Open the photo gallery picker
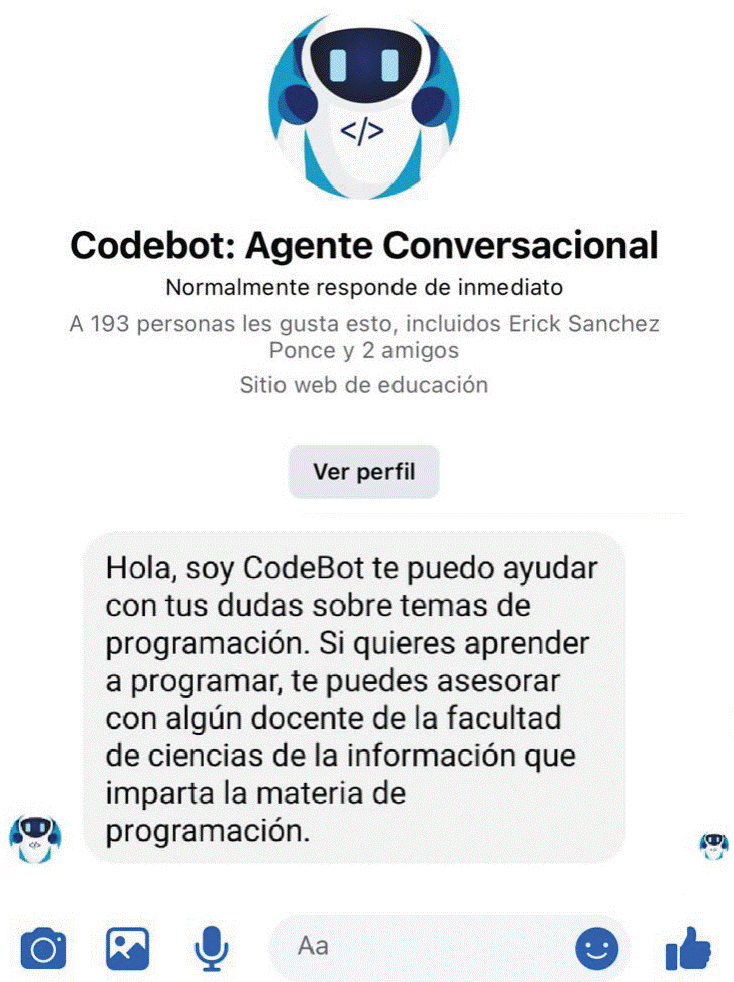The image size is (734, 982). pos(127,947)
